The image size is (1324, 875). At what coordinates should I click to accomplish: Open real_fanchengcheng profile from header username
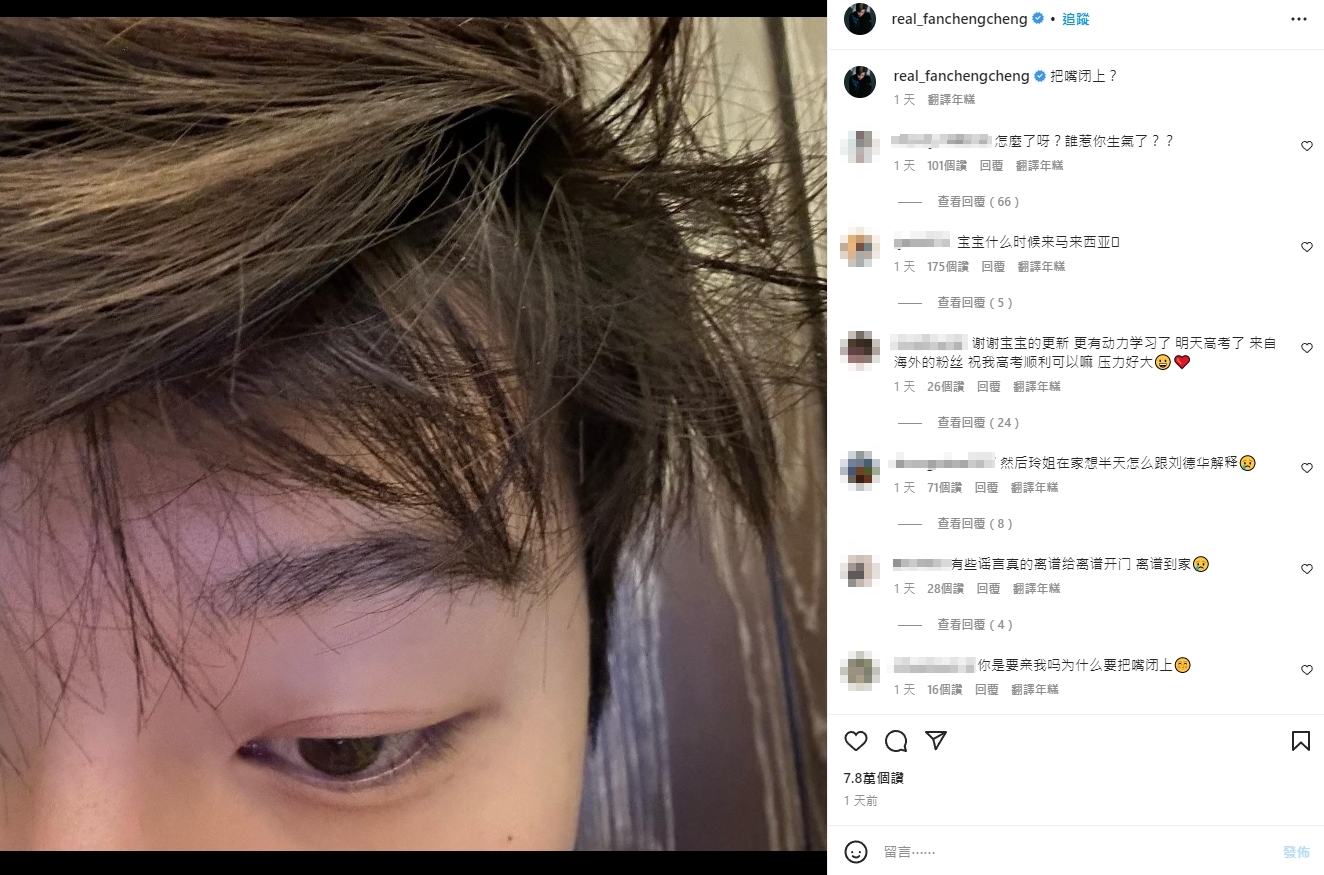point(959,19)
